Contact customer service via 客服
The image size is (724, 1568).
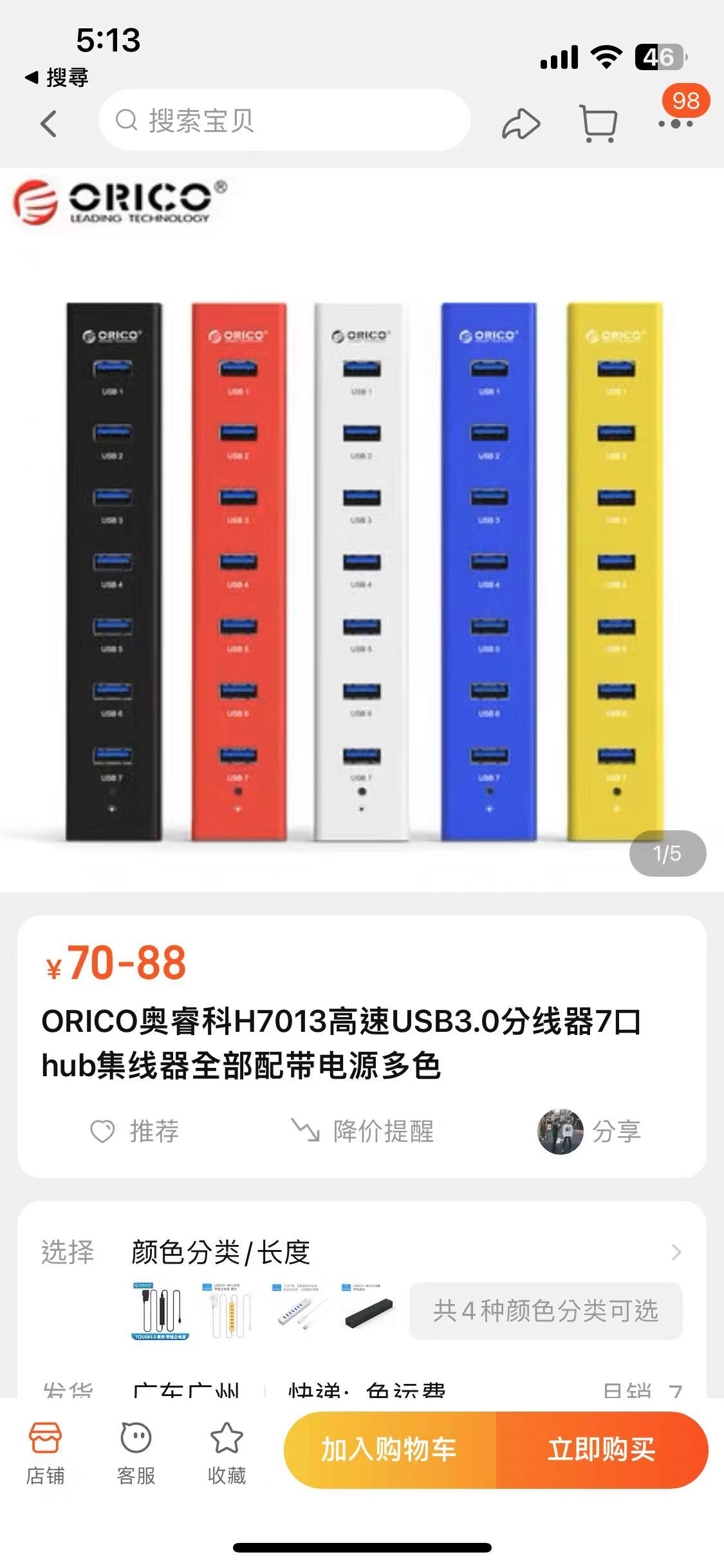pyautogui.click(x=136, y=1451)
